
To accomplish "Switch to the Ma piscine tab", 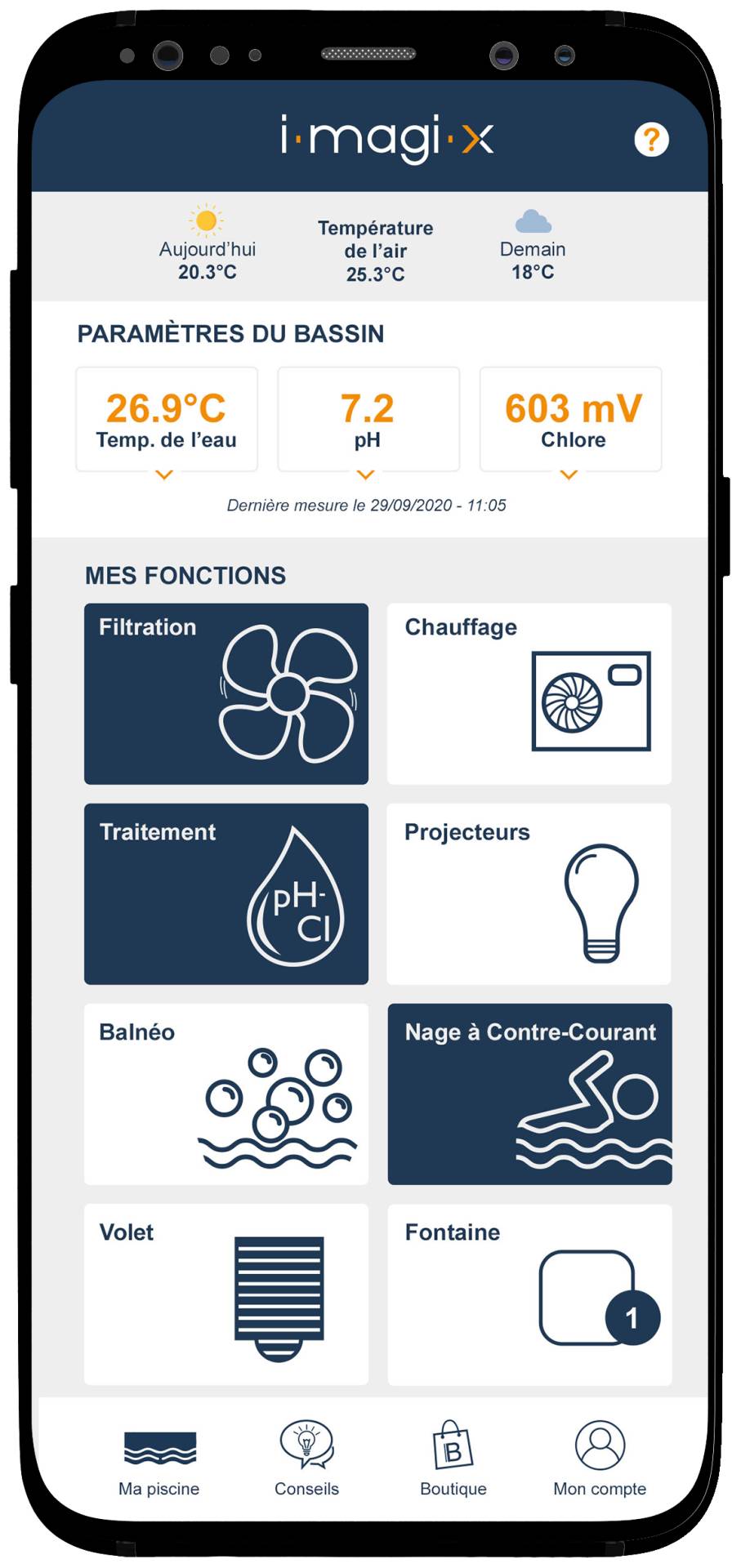I will click(159, 1462).
